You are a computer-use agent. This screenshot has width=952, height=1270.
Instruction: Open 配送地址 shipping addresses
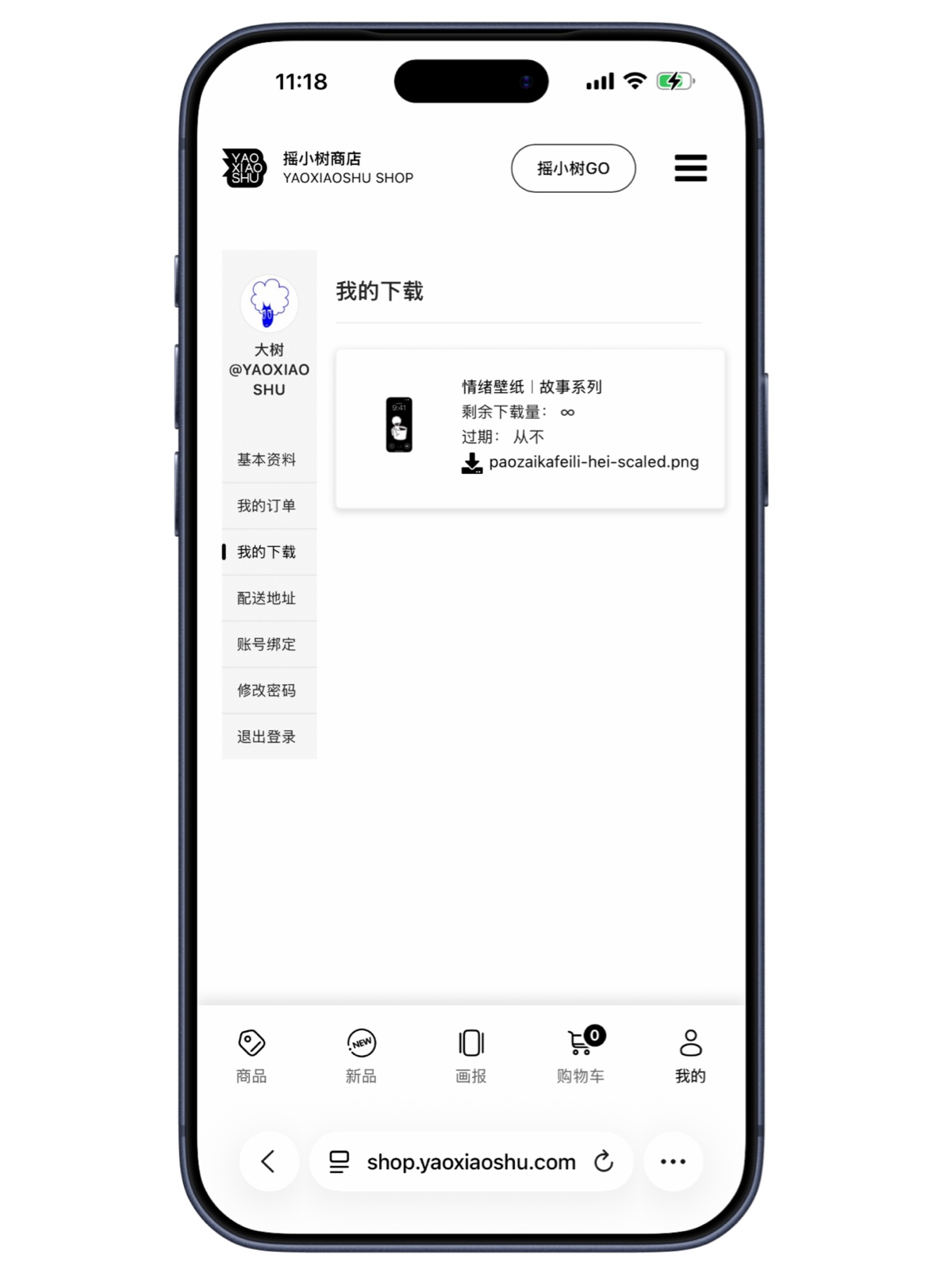pos(267,598)
